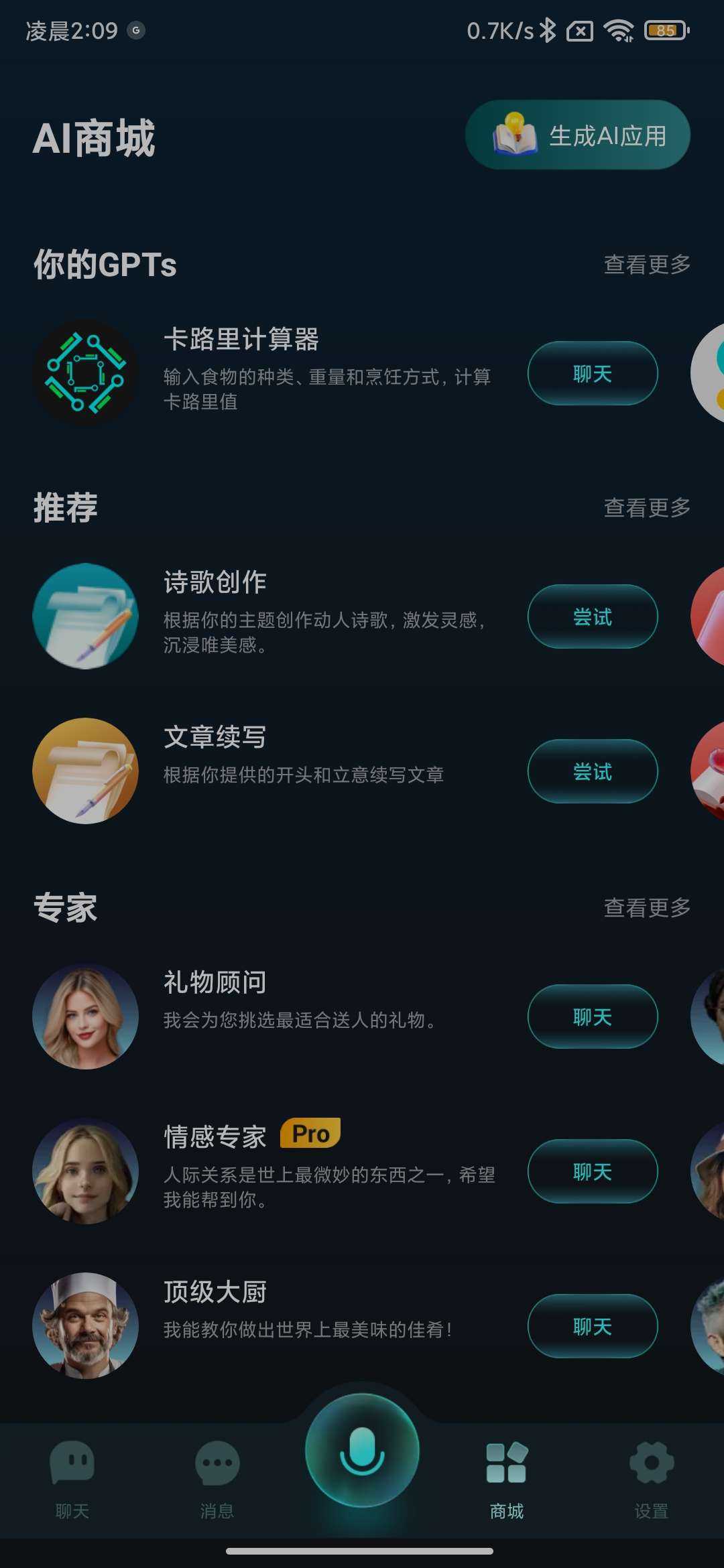Image resolution: width=724 pixels, height=1568 pixels.
Task: Open the 情感专家 Pro description row
Action: (x=328, y=1187)
